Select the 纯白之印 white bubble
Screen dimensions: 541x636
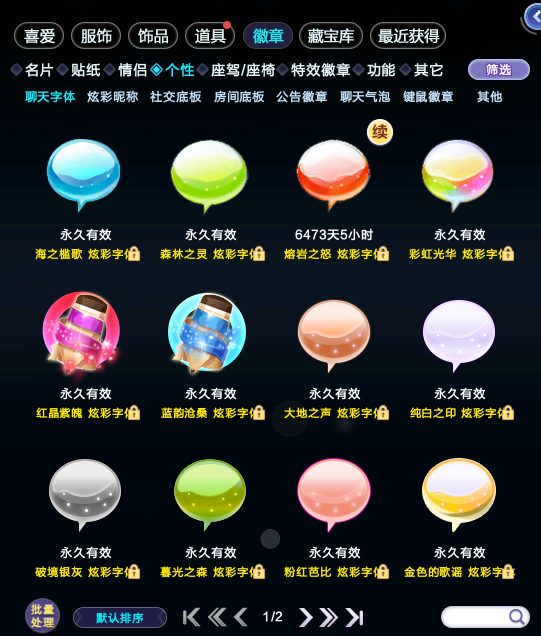coord(459,335)
